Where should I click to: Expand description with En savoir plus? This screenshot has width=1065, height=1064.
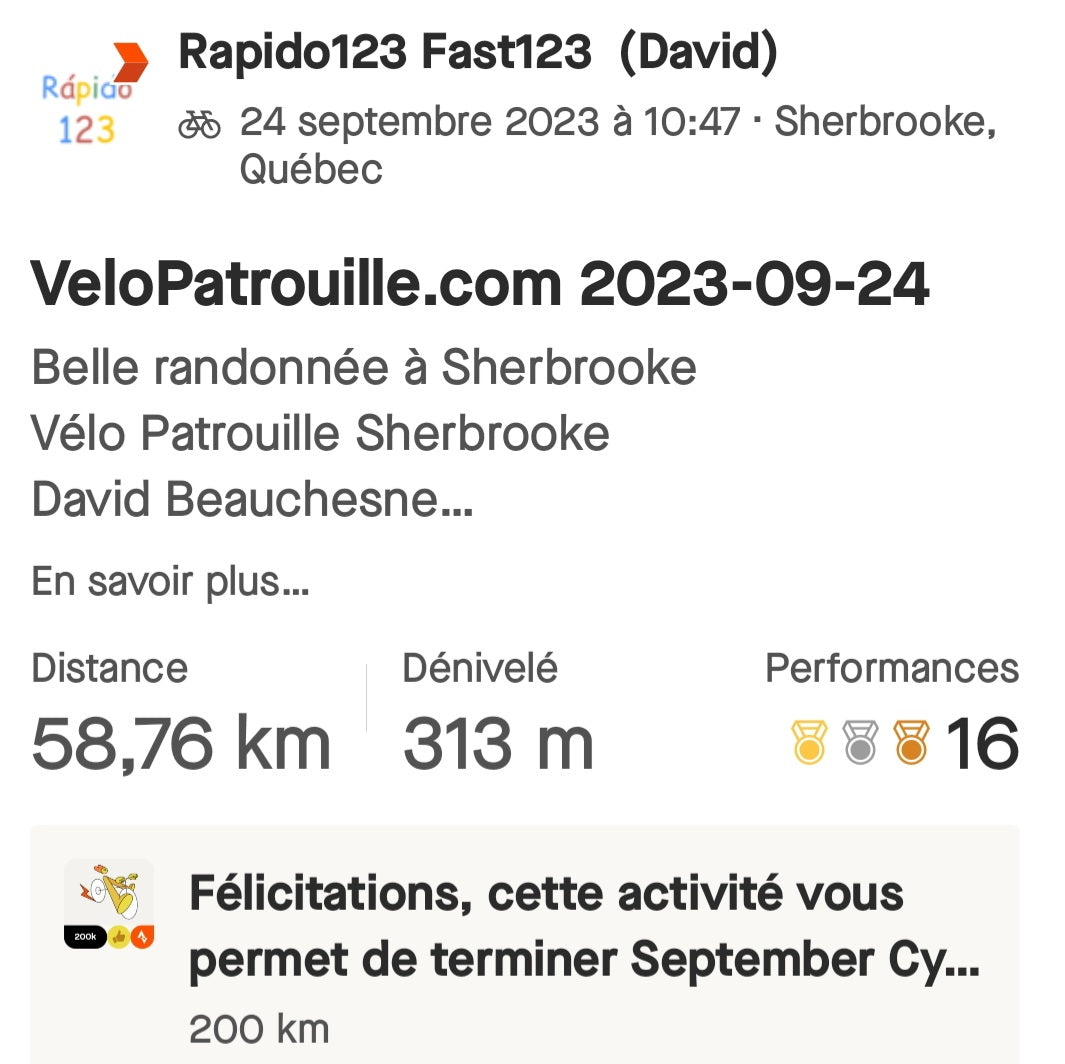(170, 581)
